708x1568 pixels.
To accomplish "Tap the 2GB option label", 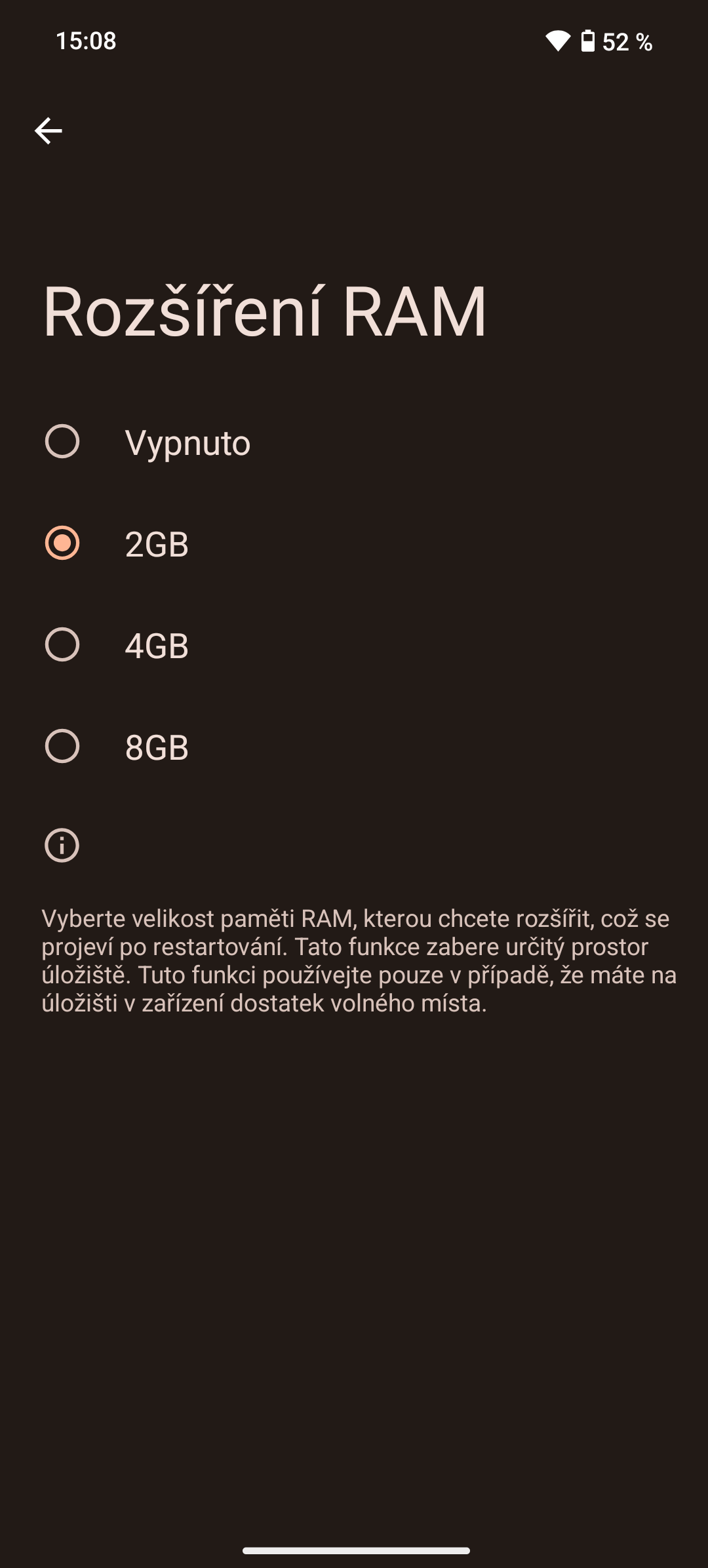I will click(156, 543).
